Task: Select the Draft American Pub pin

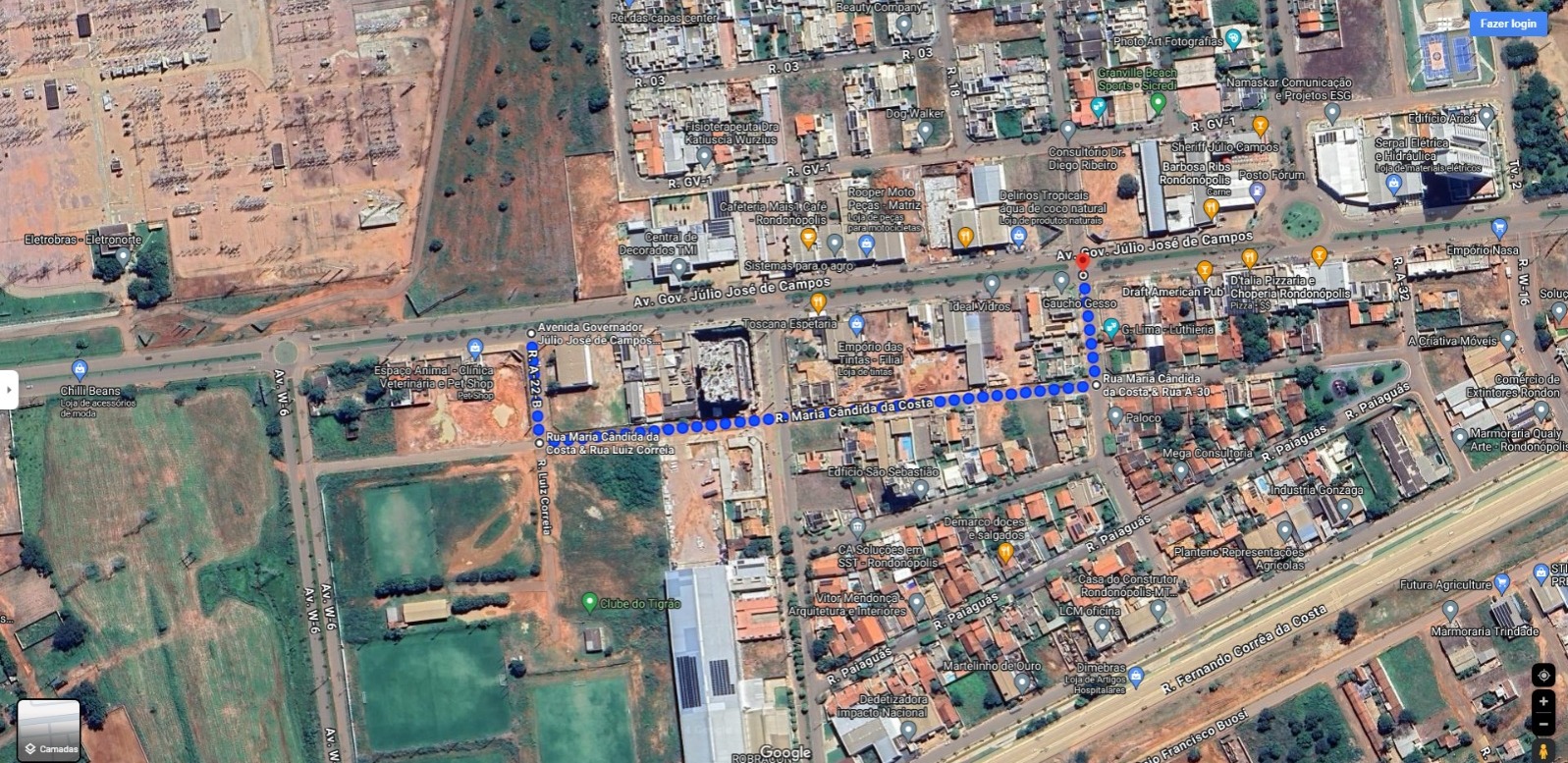Action: [x=1204, y=270]
